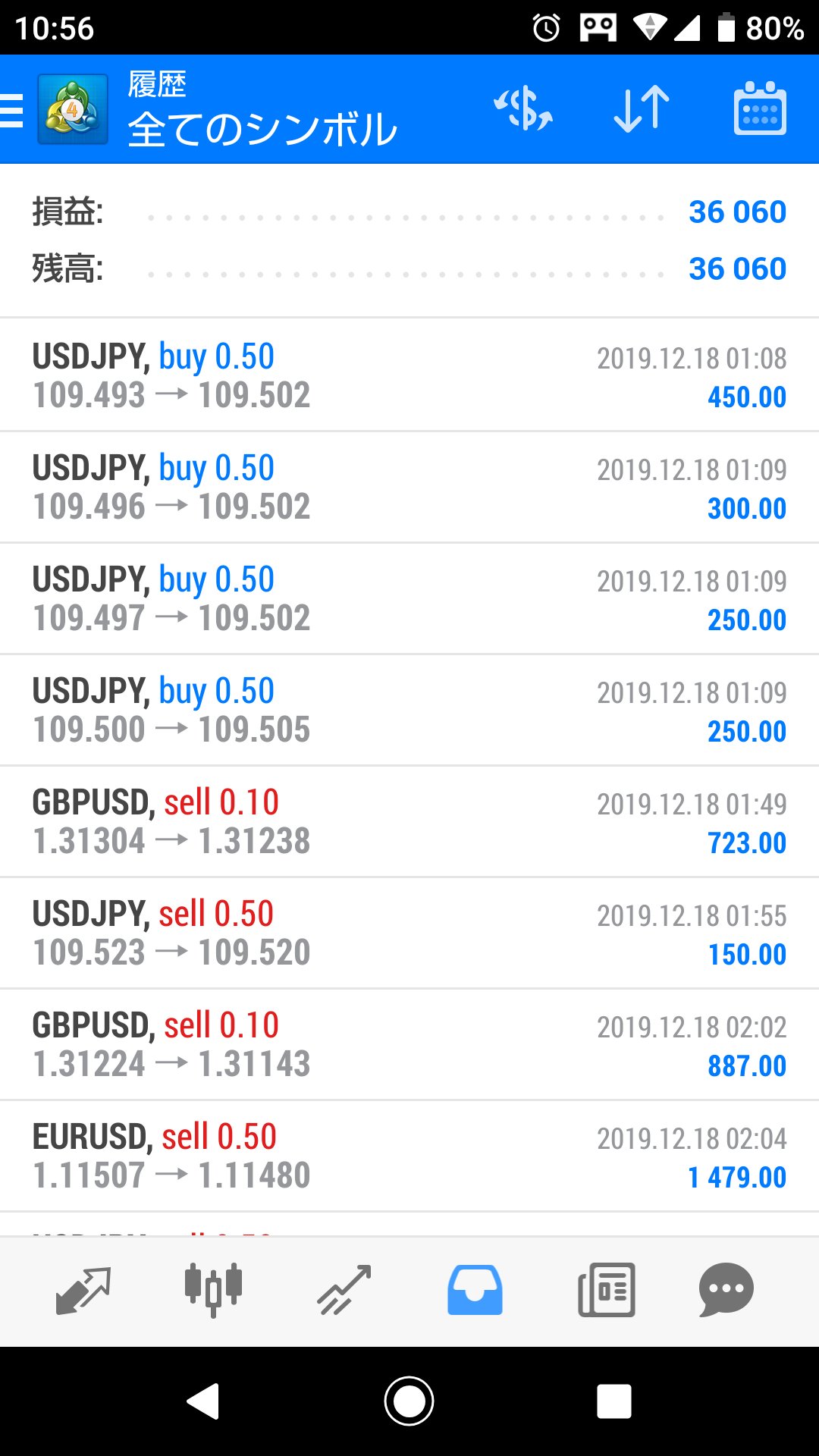Open the USDJPY buy trade with 300.00 profit
The height and width of the screenshot is (1456, 819).
click(409, 488)
